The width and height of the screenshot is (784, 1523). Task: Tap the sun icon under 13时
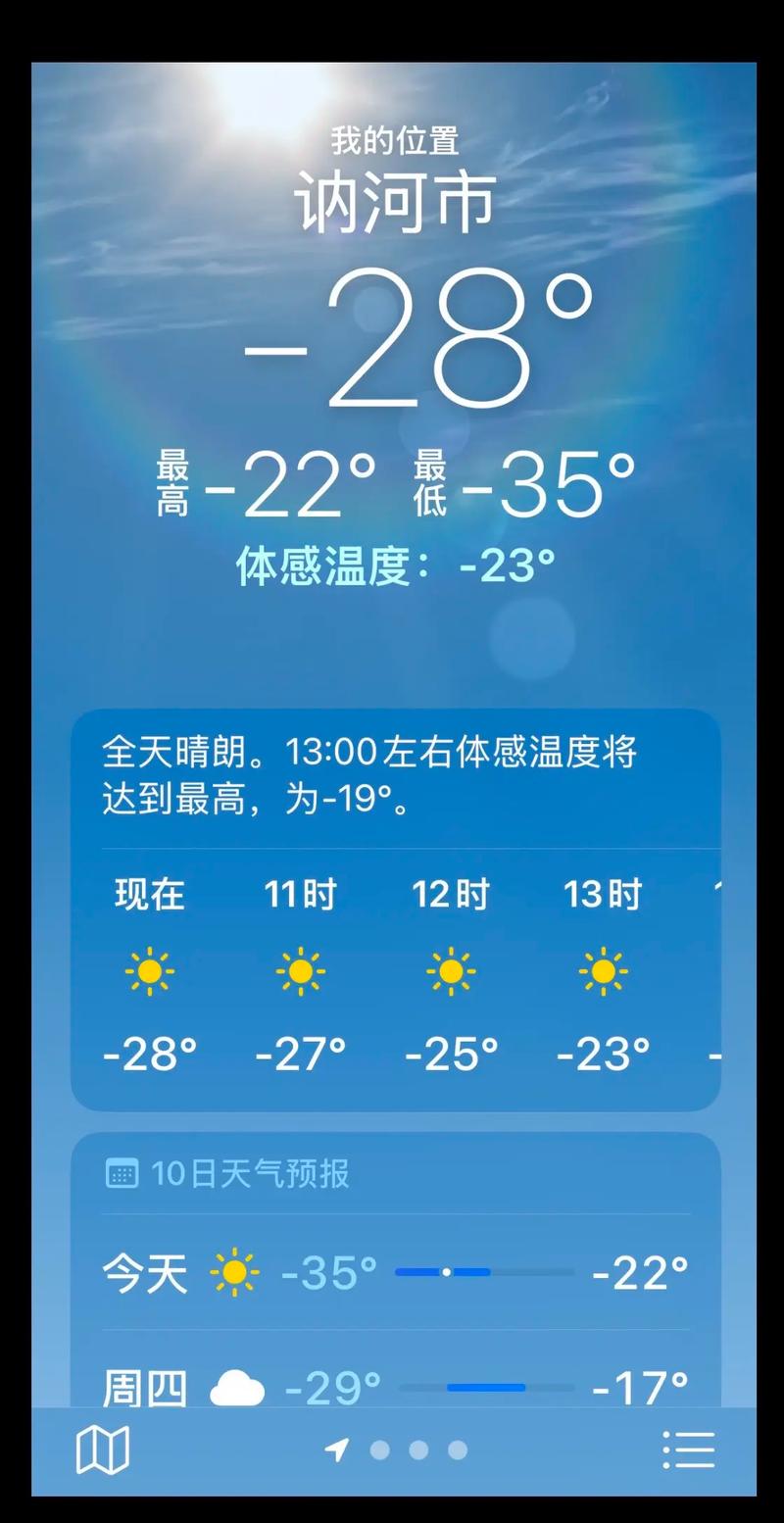[601, 972]
